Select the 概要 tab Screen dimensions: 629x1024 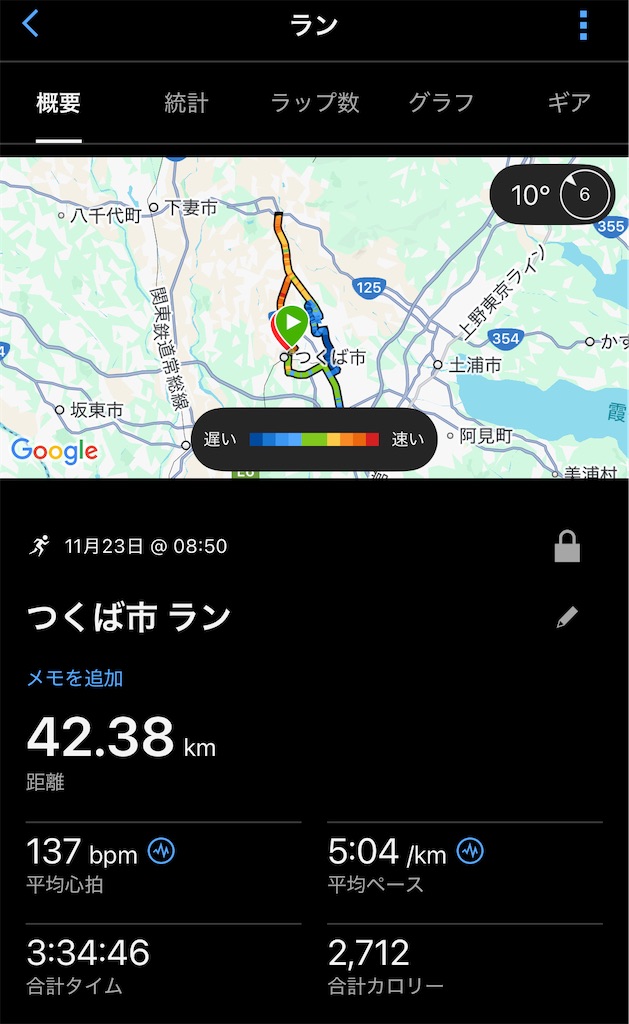pos(58,103)
